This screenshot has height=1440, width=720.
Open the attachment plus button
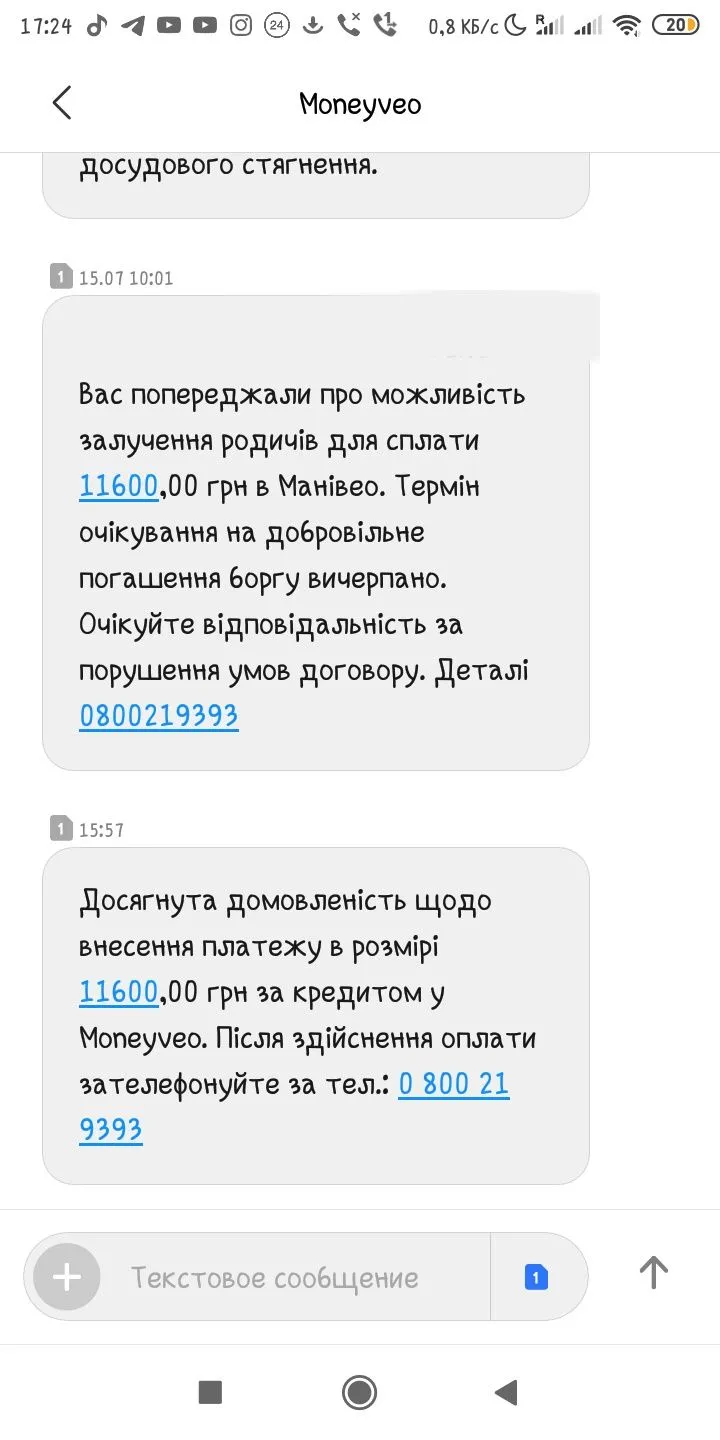[67, 1277]
